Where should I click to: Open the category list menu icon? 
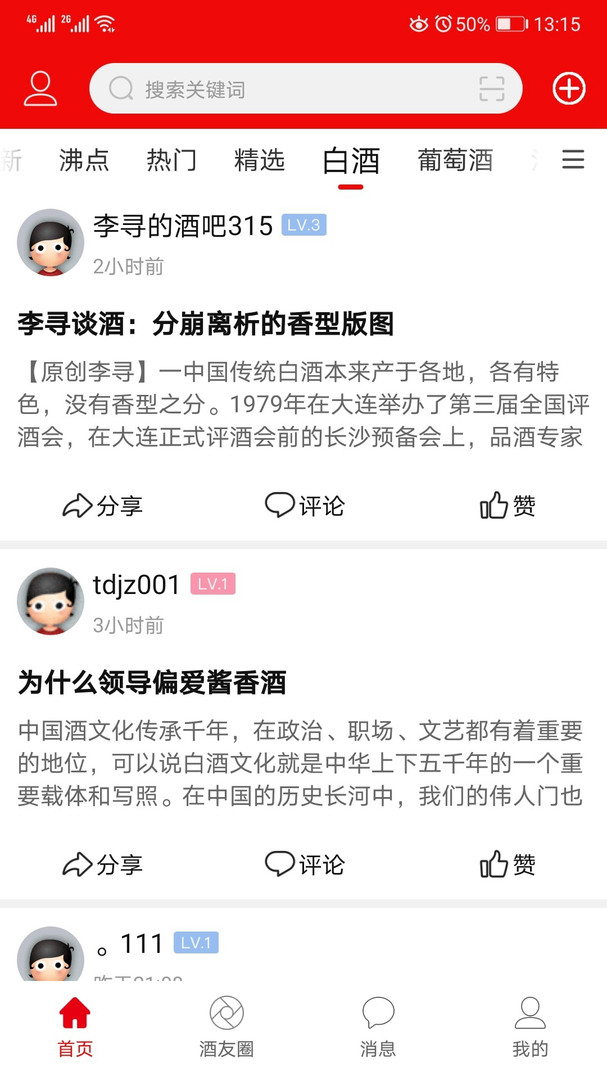(x=573, y=160)
